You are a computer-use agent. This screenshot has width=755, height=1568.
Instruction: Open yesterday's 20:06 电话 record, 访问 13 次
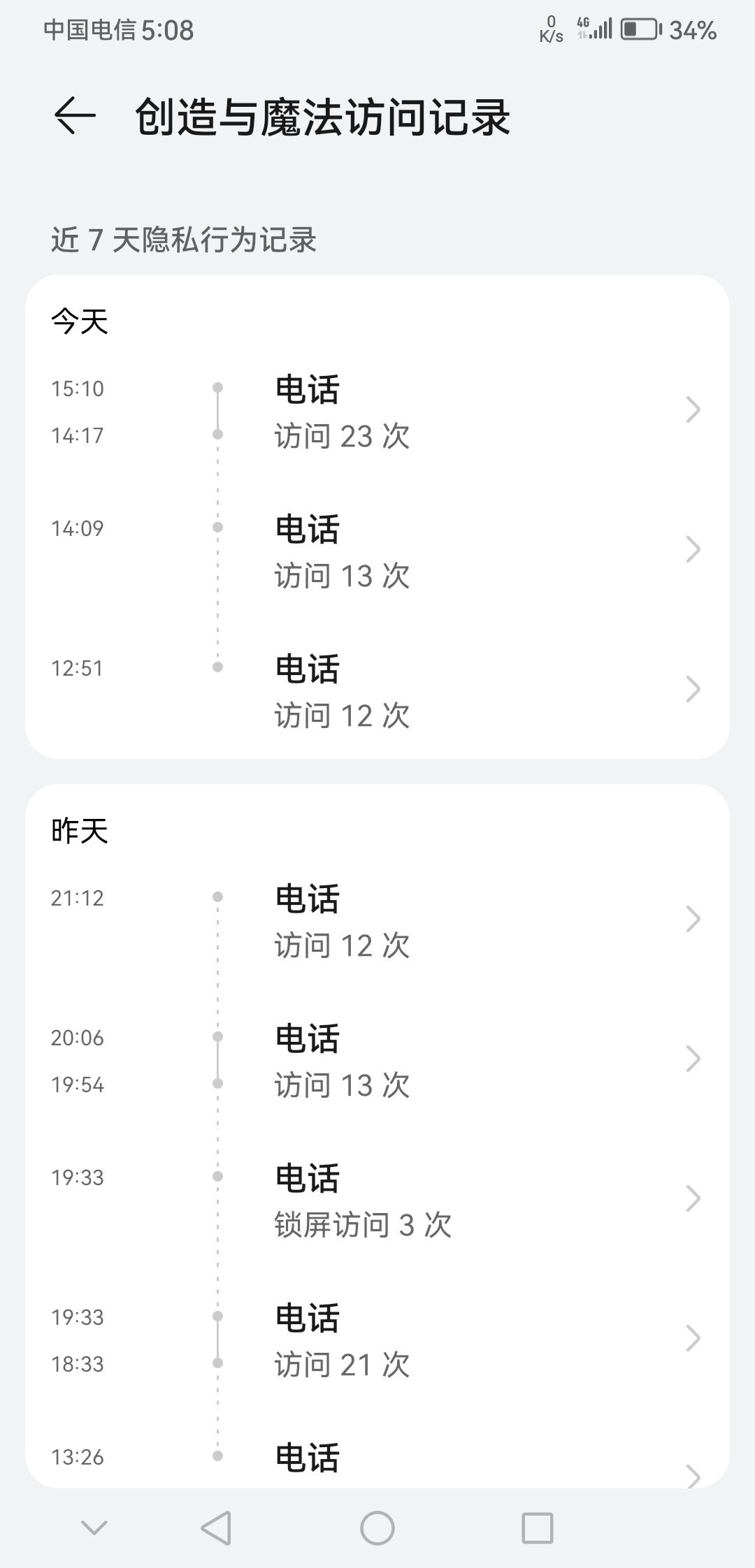pyautogui.click(x=377, y=1060)
